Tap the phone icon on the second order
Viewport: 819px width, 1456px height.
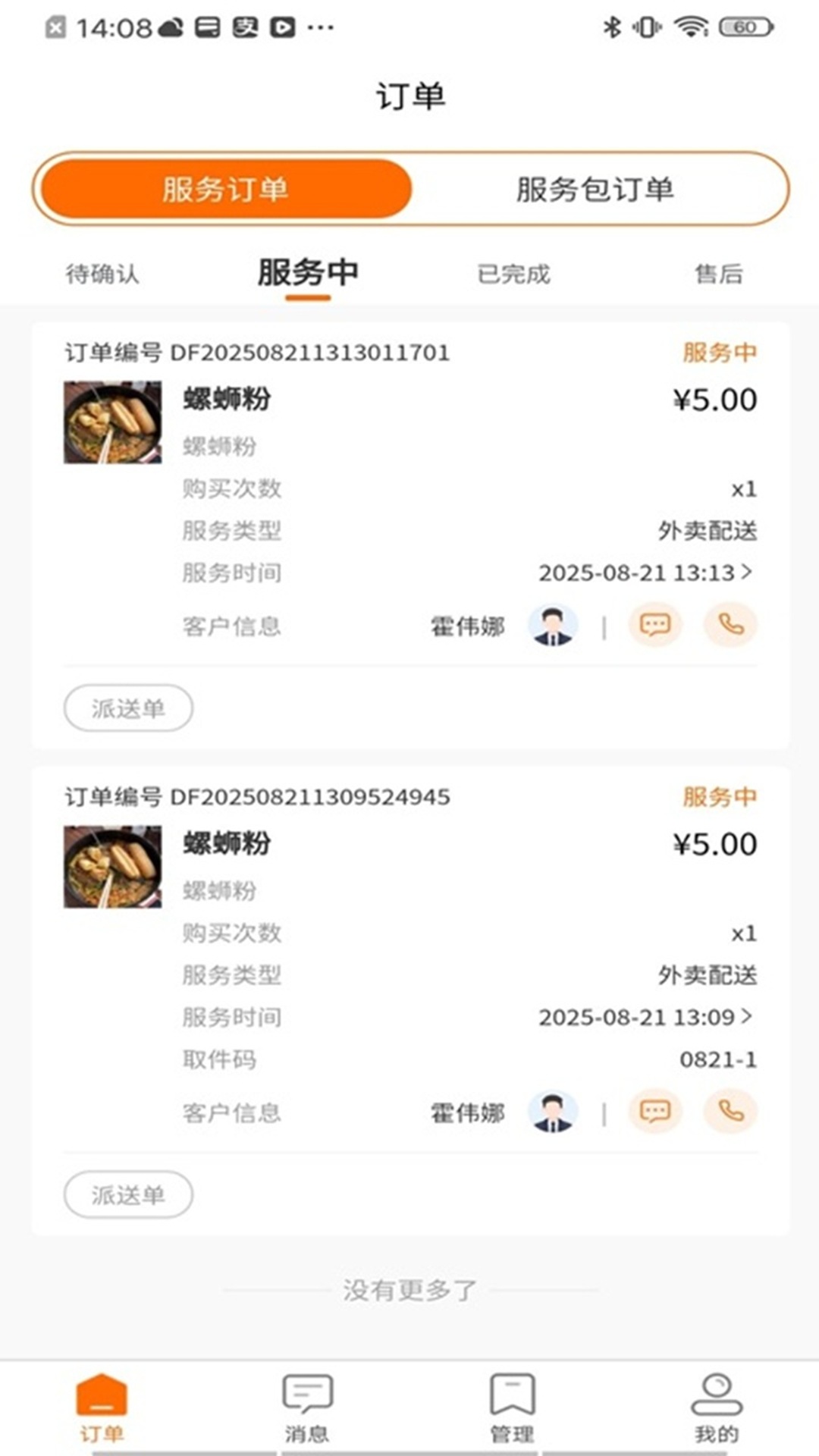tap(729, 1112)
